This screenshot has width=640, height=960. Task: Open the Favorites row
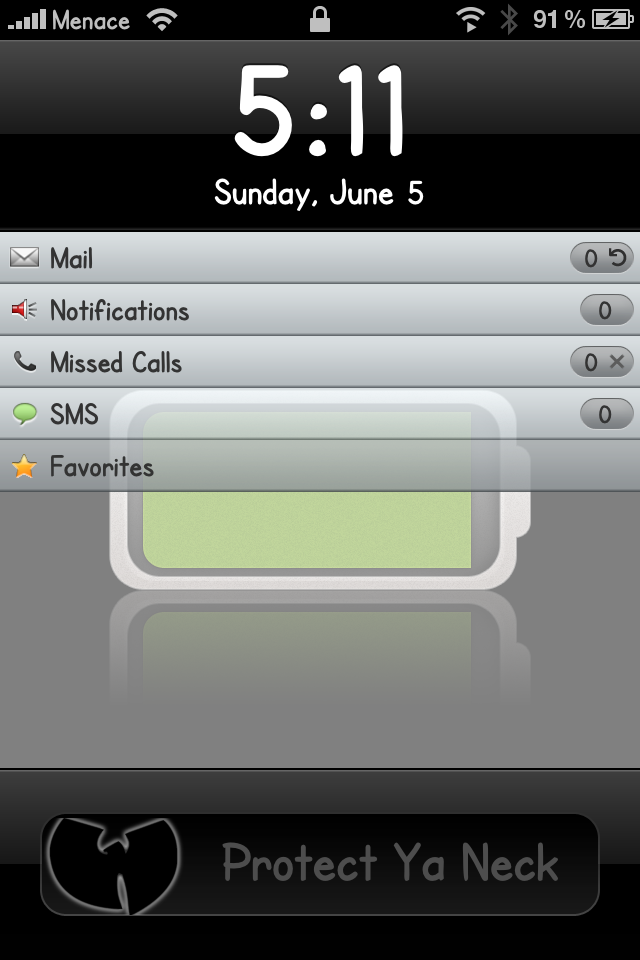point(300,466)
